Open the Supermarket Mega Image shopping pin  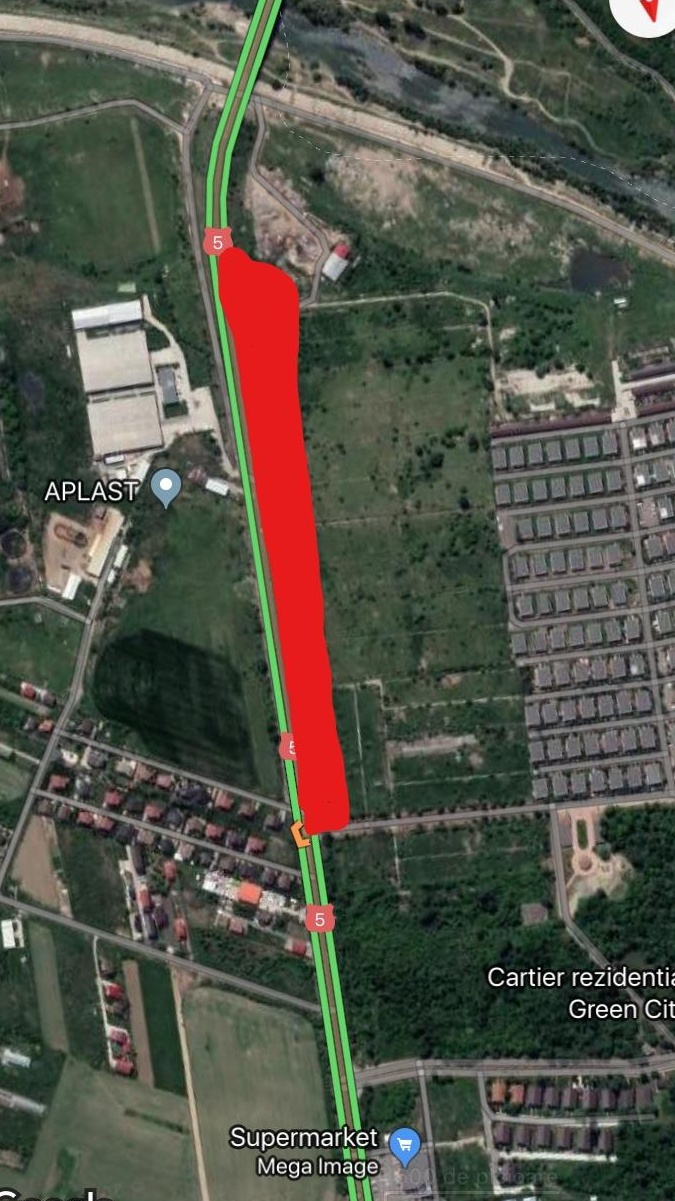(404, 1145)
